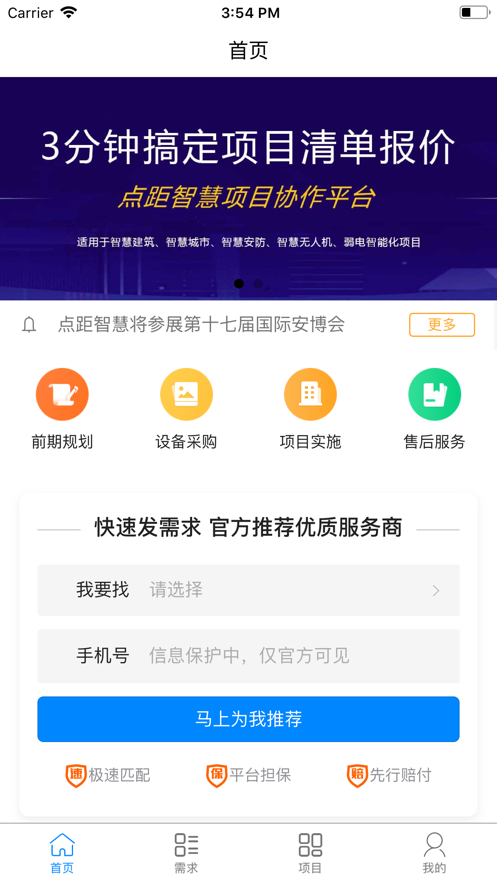497x883 pixels.
Task: Jump to second banner page dot
Action: (x=258, y=283)
